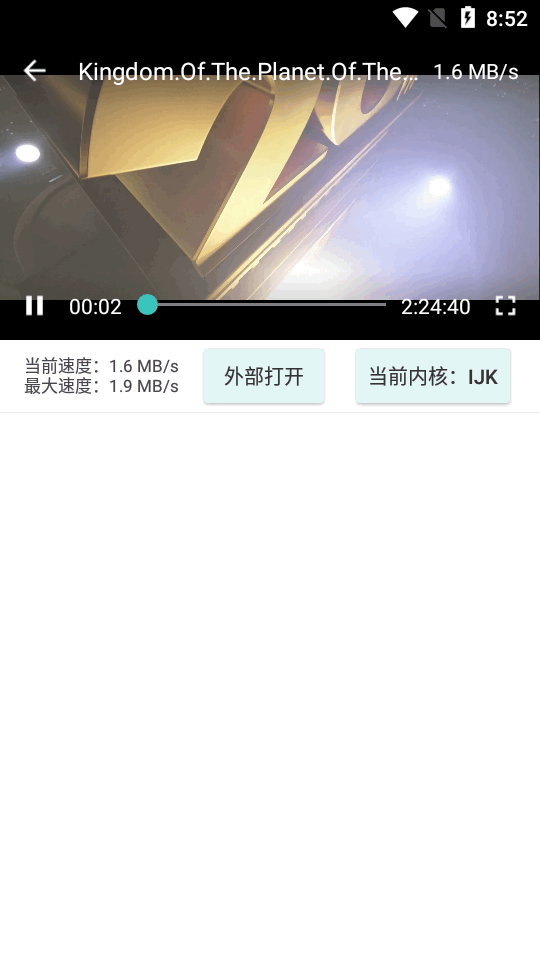
Task: Enter fullscreen video mode
Action: 505,306
